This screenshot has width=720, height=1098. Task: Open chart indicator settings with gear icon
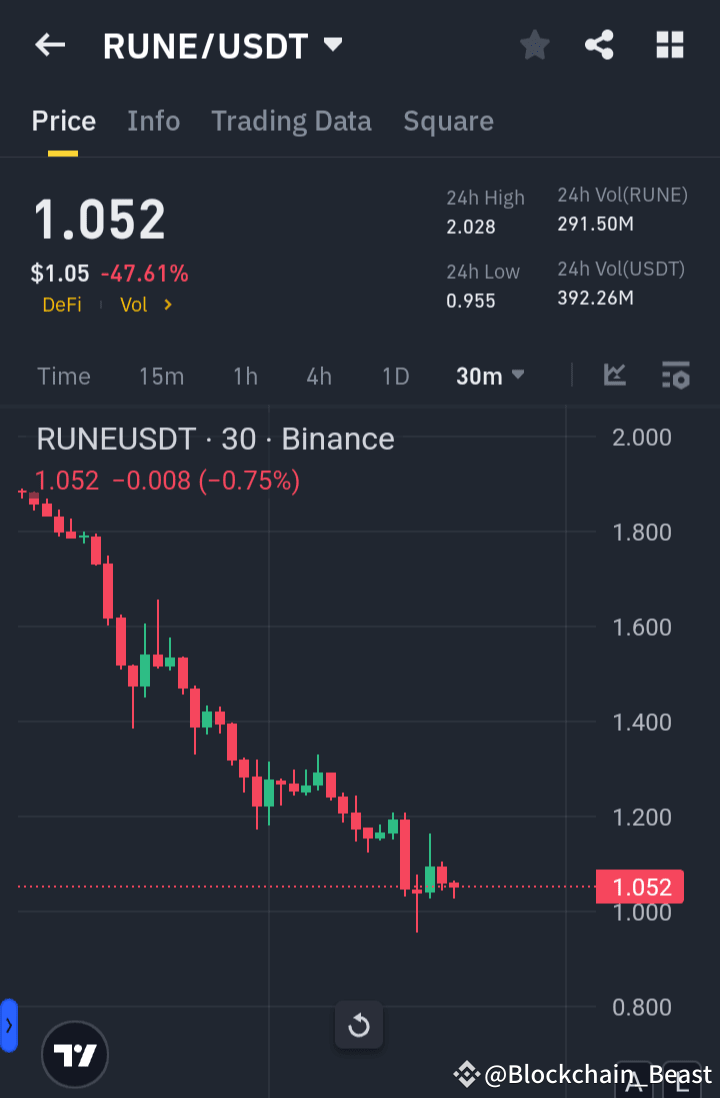[675, 376]
